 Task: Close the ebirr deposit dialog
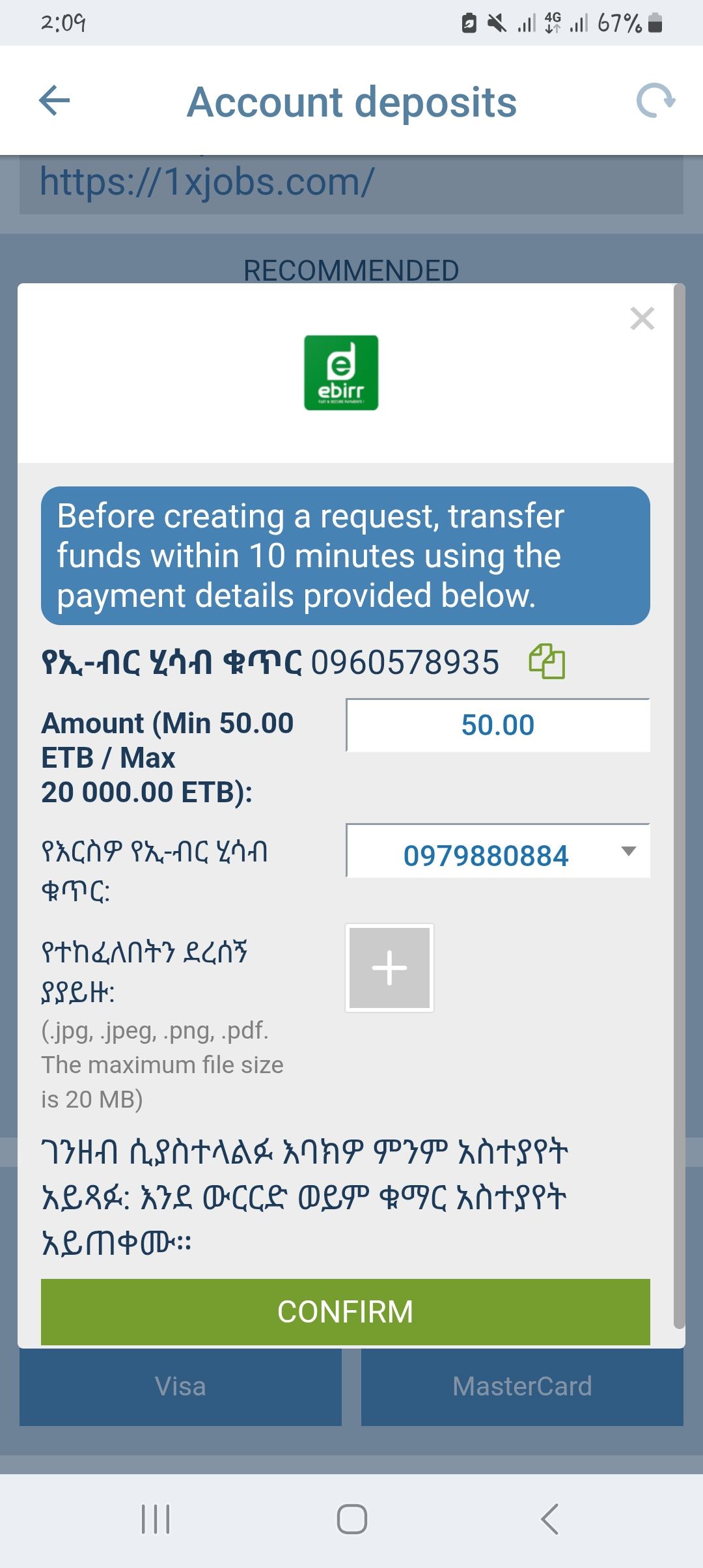tap(642, 319)
